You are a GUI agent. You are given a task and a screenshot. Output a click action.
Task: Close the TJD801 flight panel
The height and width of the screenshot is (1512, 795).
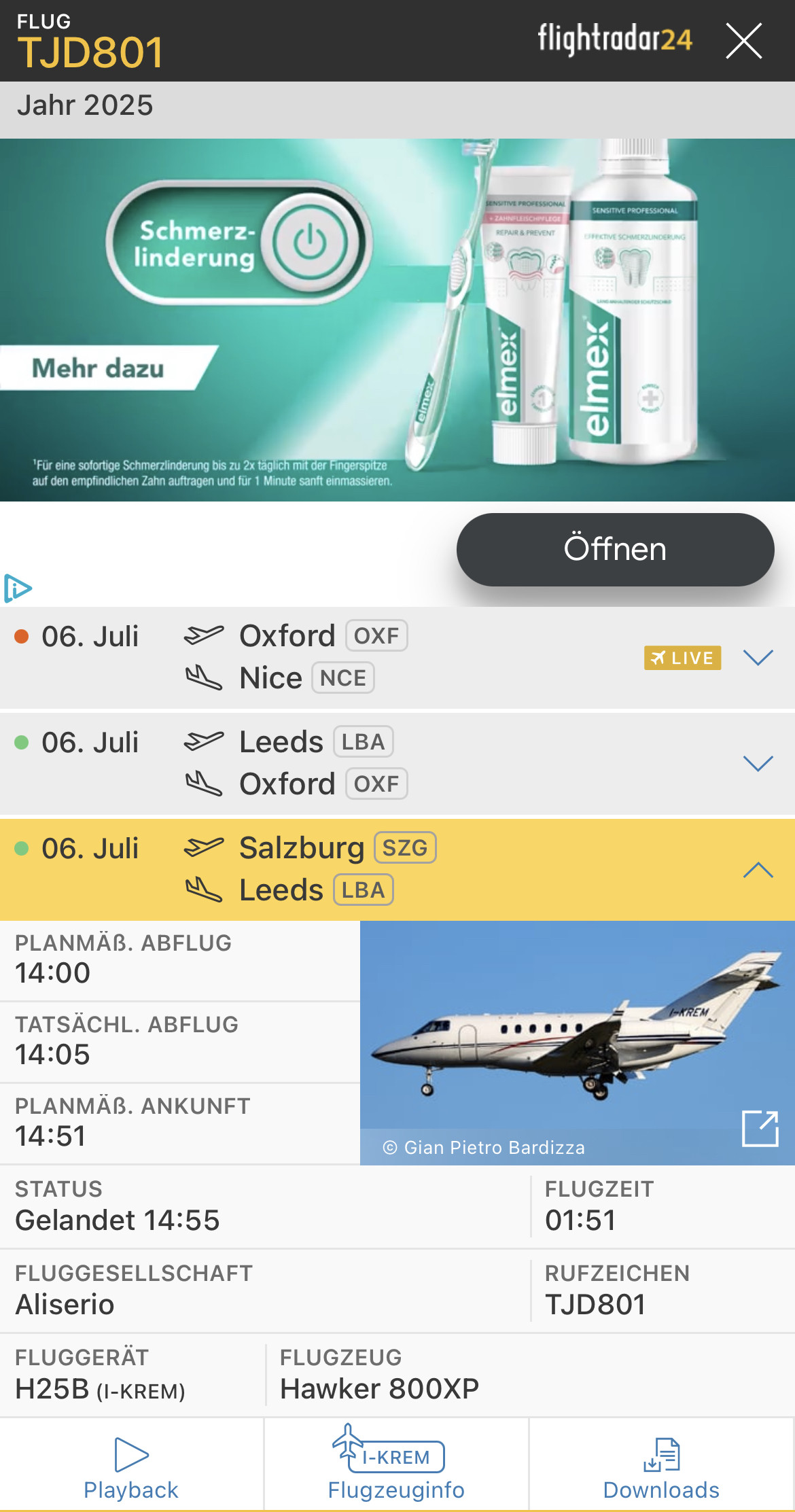coord(743,41)
